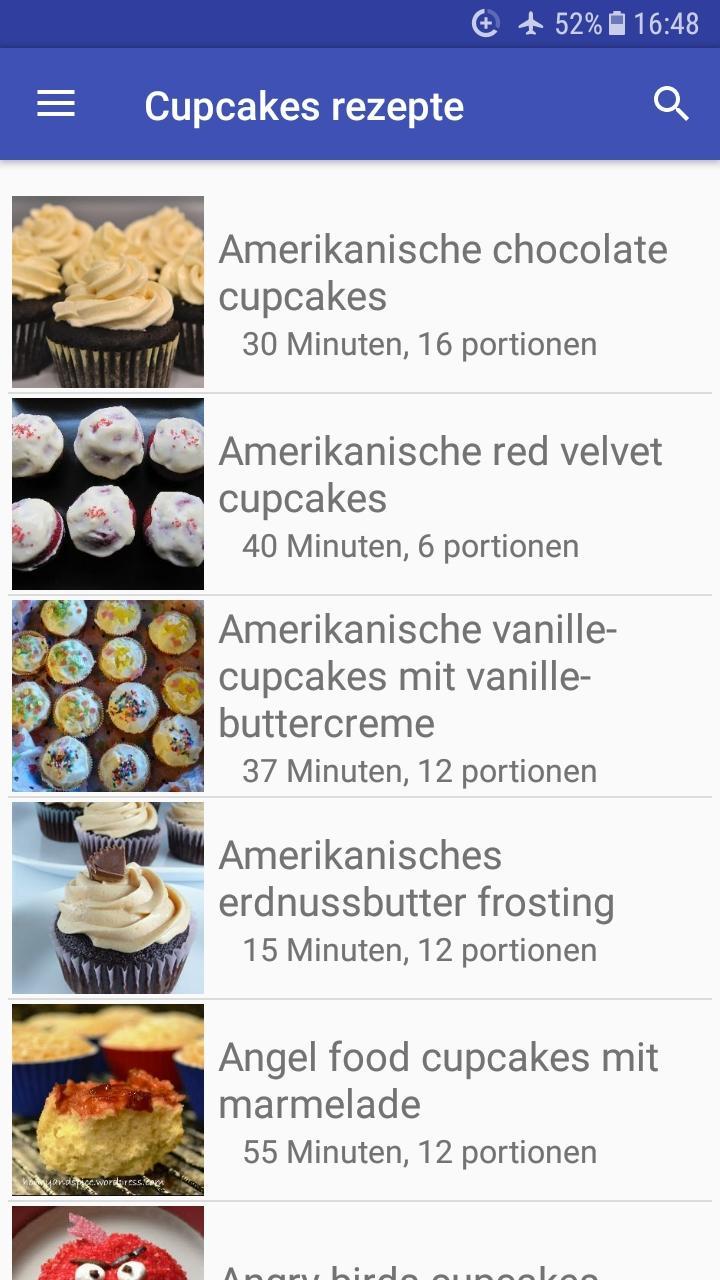Open Amerikanische red velvet cupcakes recipe
The height and width of the screenshot is (1280, 720).
tap(360, 494)
